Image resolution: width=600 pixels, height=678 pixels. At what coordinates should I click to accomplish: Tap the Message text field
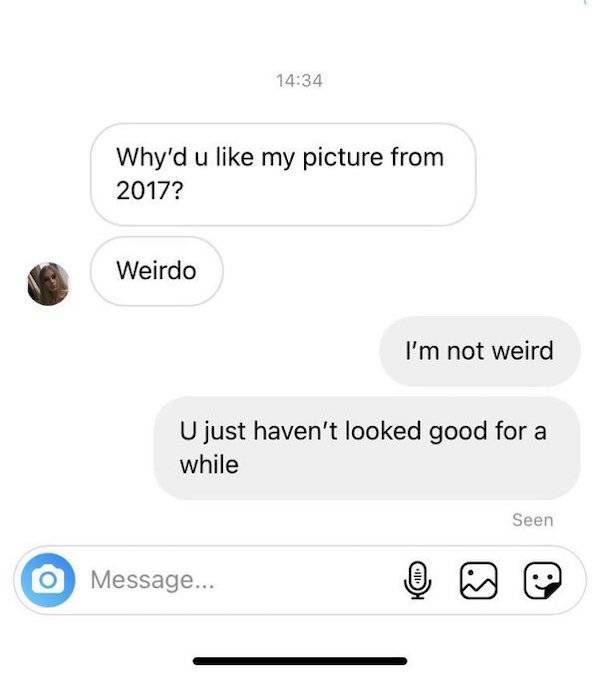click(x=230, y=579)
